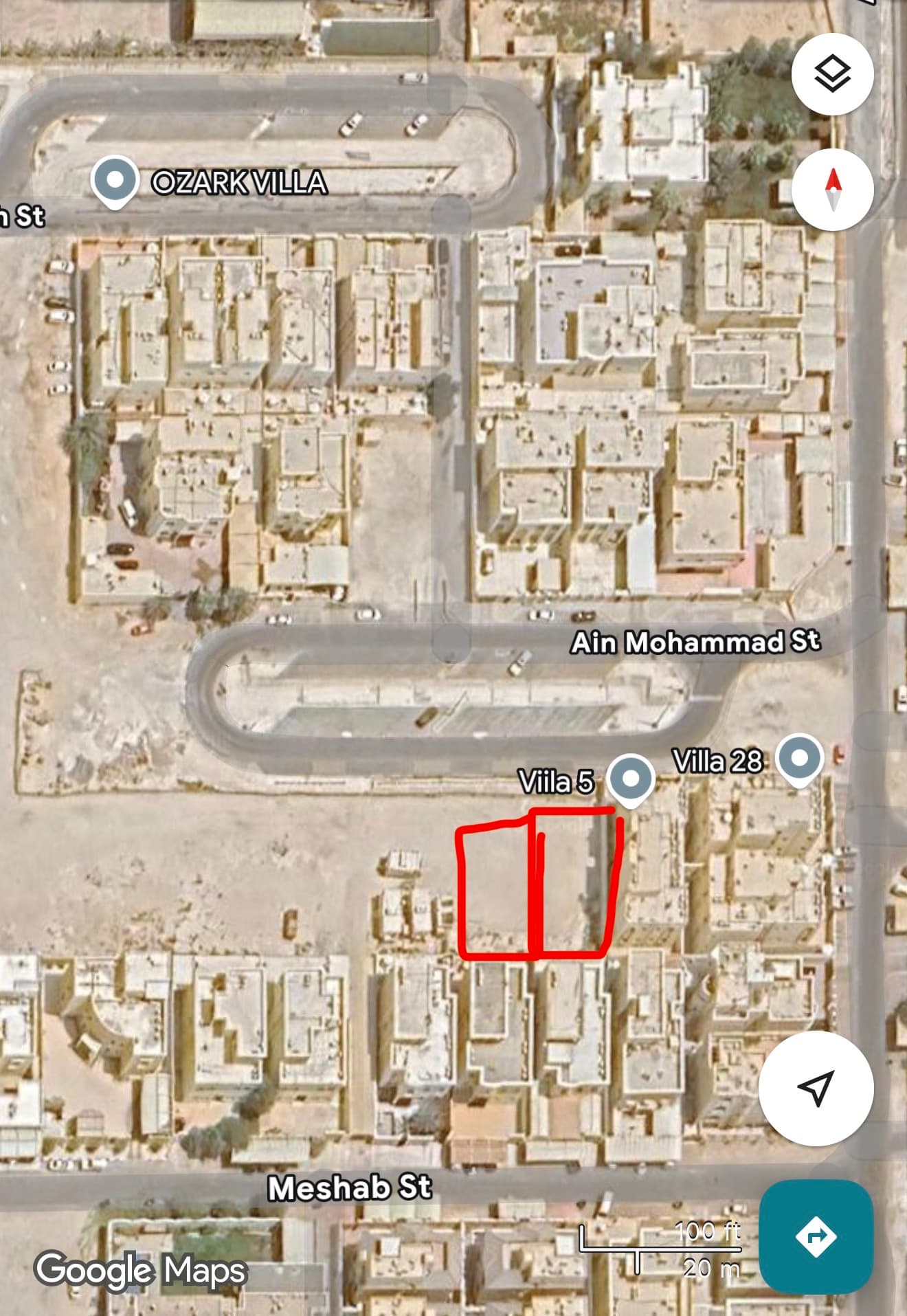Image resolution: width=907 pixels, height=1316 pixels.
Task: Open the Viila 5 place marker
Action: point(631,779)
